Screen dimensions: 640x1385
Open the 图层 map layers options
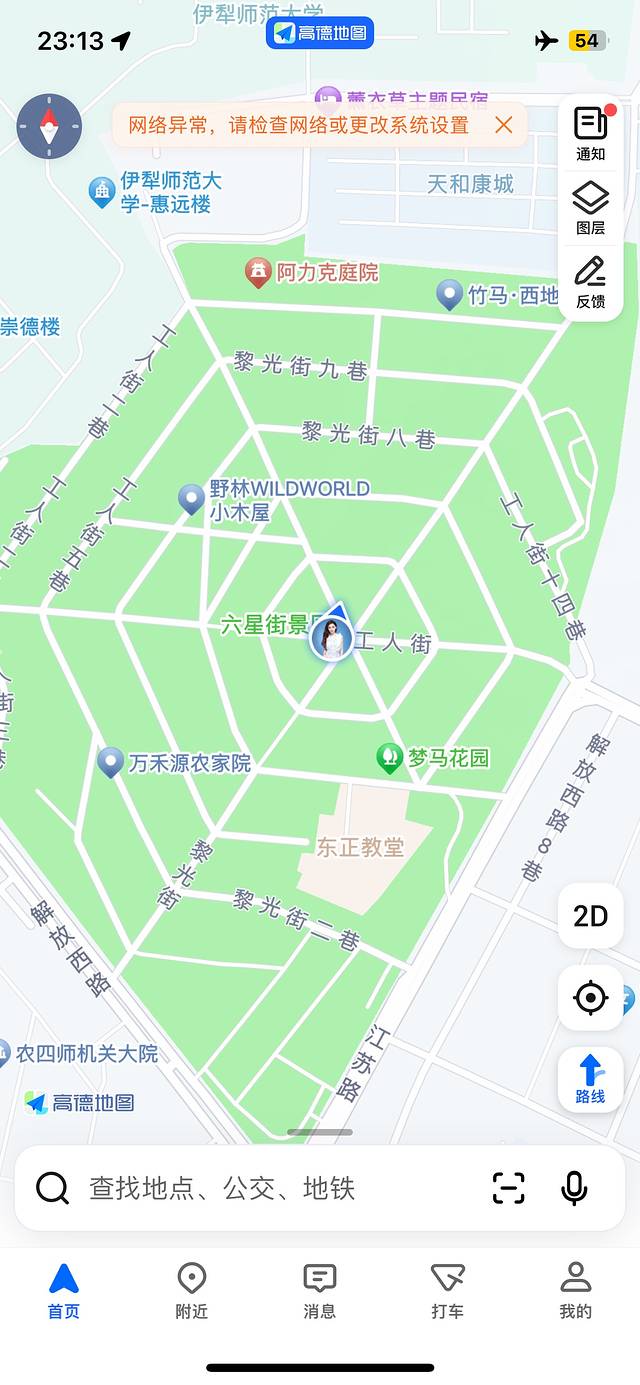pyautogui.click(x=591, y=207)
